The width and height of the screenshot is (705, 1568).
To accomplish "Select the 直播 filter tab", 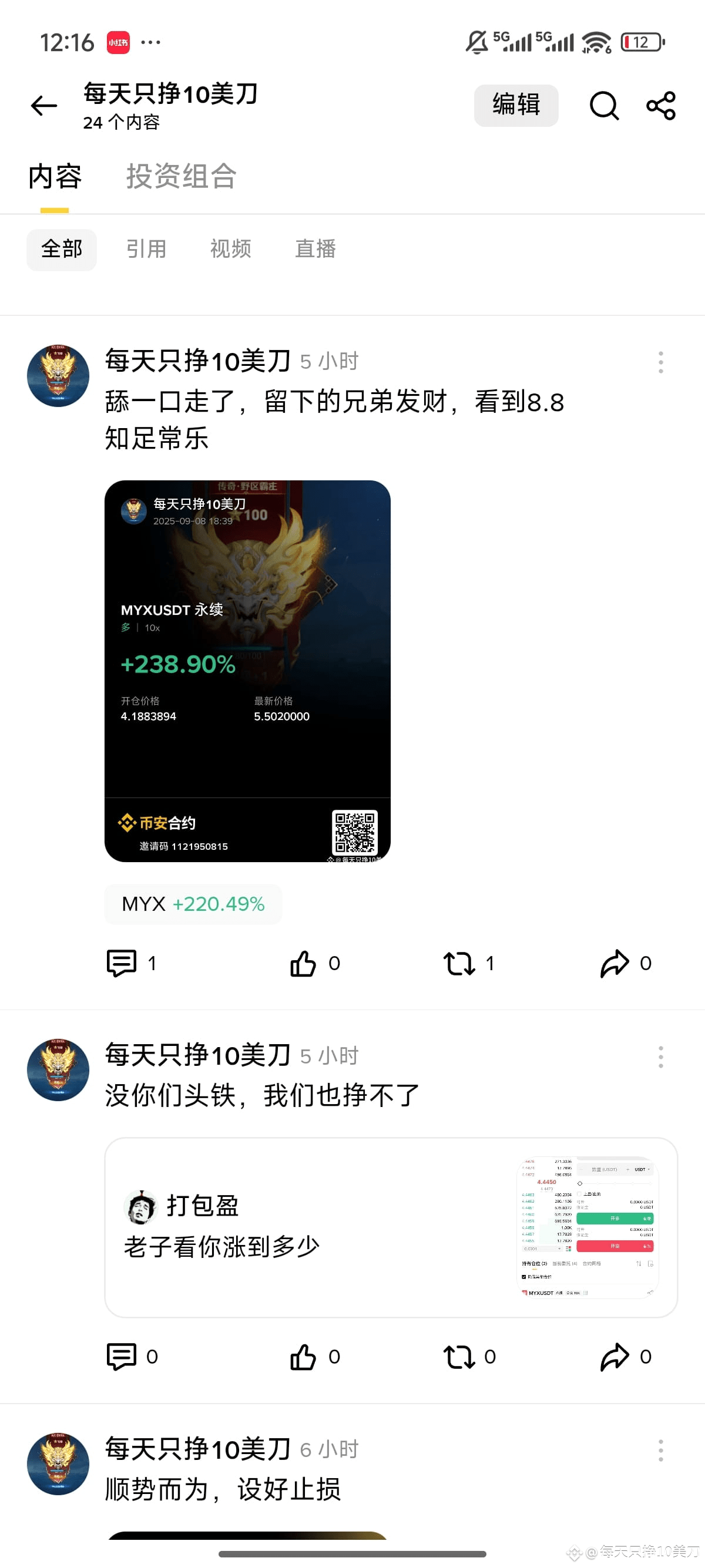I will [315, 249].
